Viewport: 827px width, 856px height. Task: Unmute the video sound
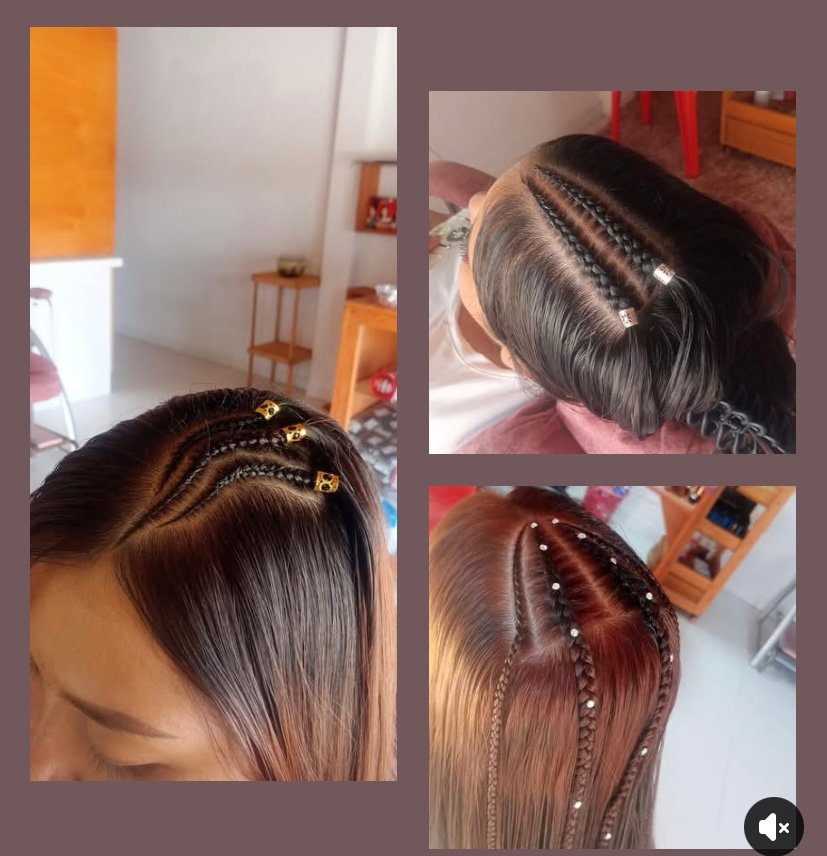773,827
